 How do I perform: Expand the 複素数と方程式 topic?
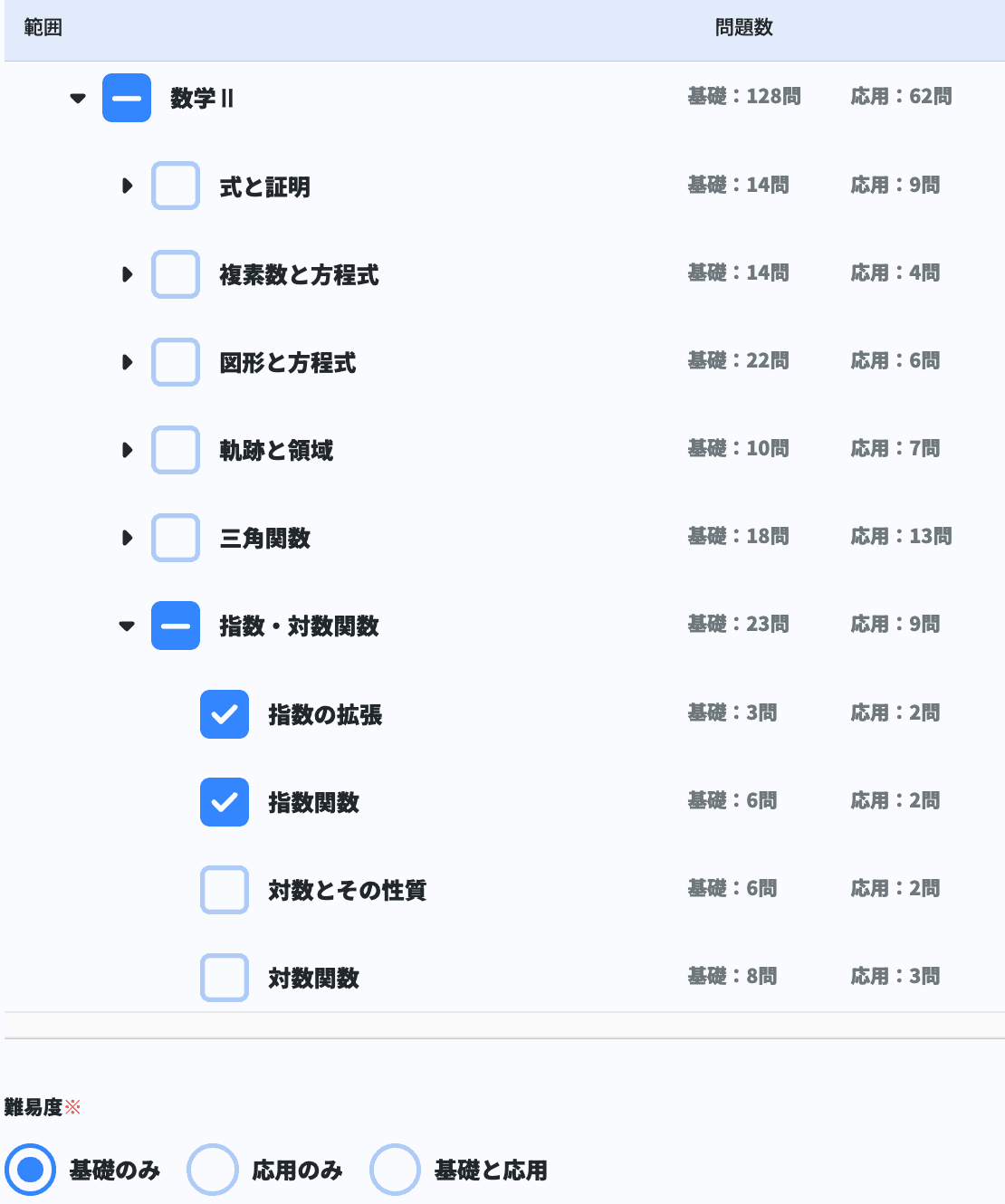coord(127,273)
